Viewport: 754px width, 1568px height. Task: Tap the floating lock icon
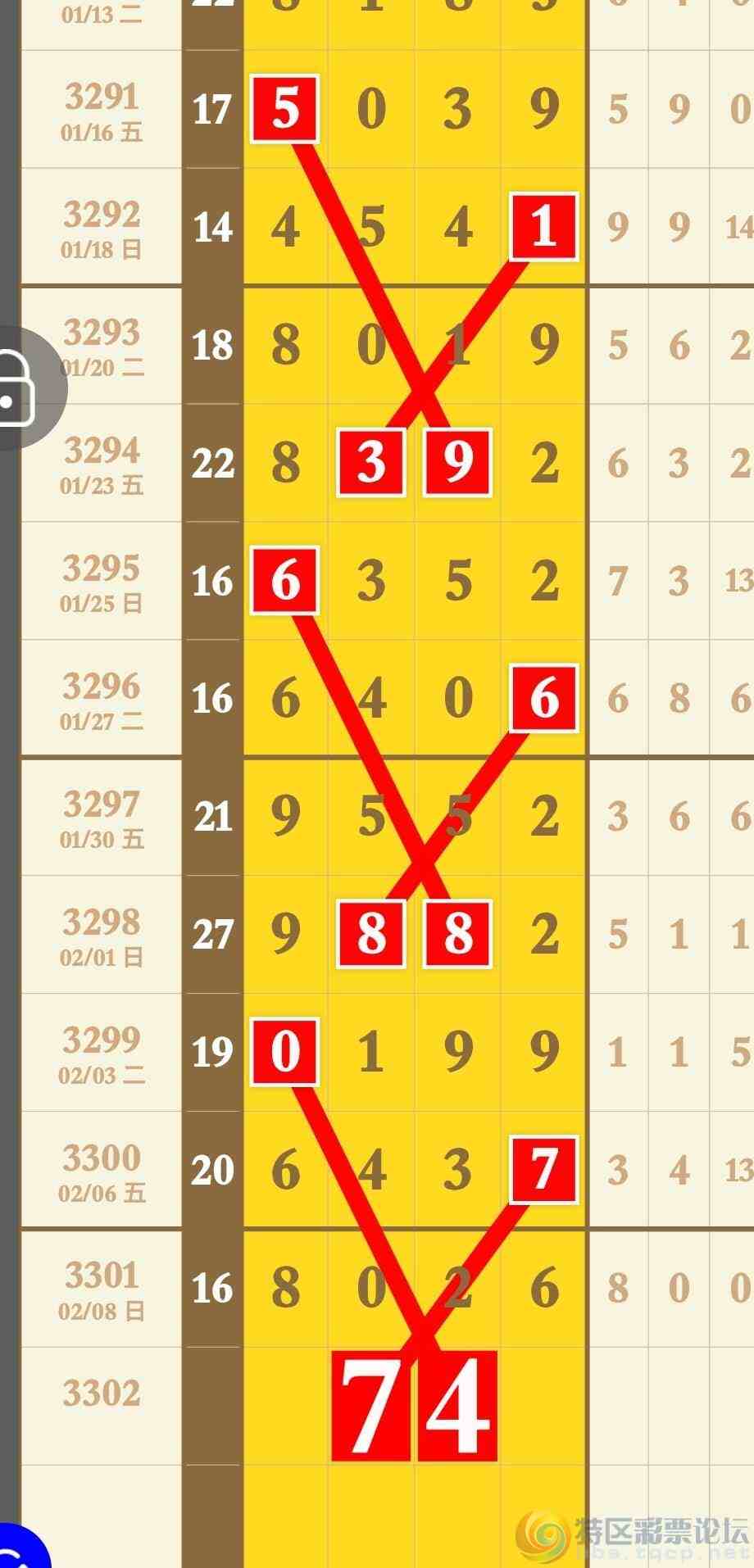18,388
